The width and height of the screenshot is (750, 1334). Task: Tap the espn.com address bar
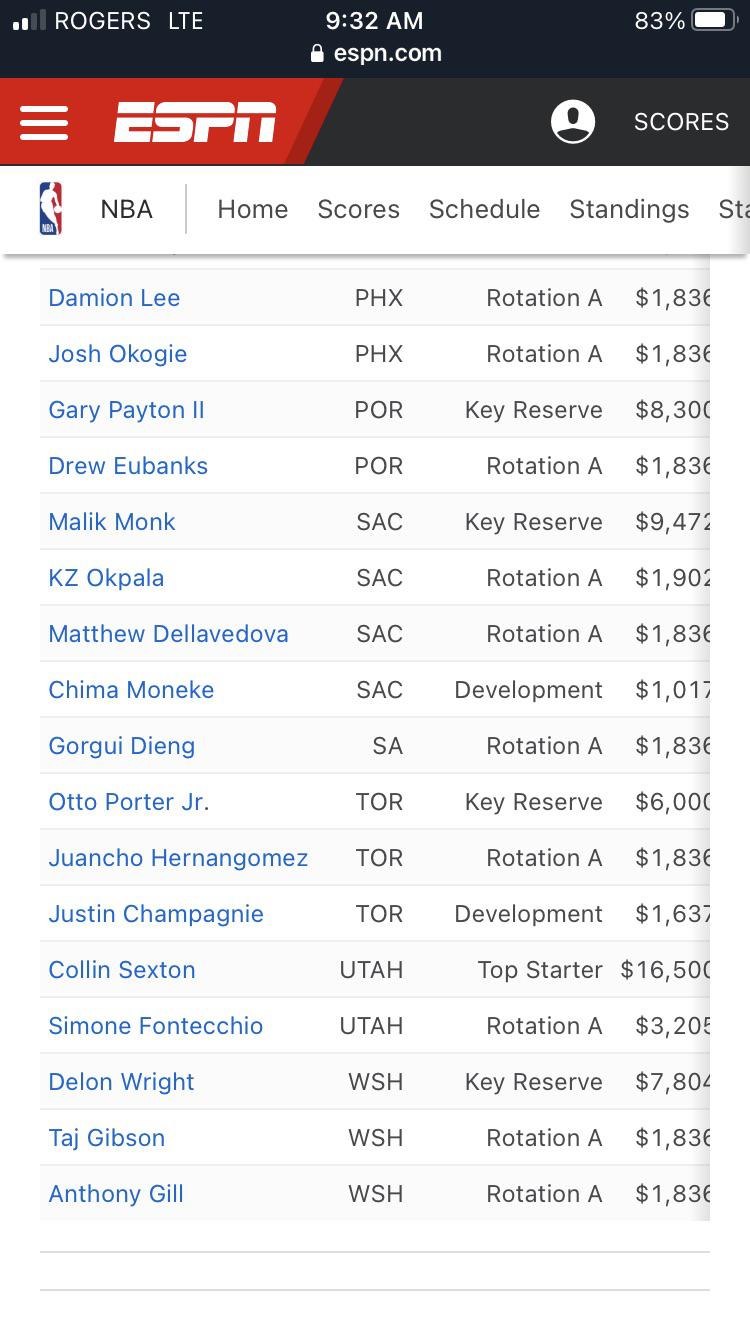[x=376, y=54]
